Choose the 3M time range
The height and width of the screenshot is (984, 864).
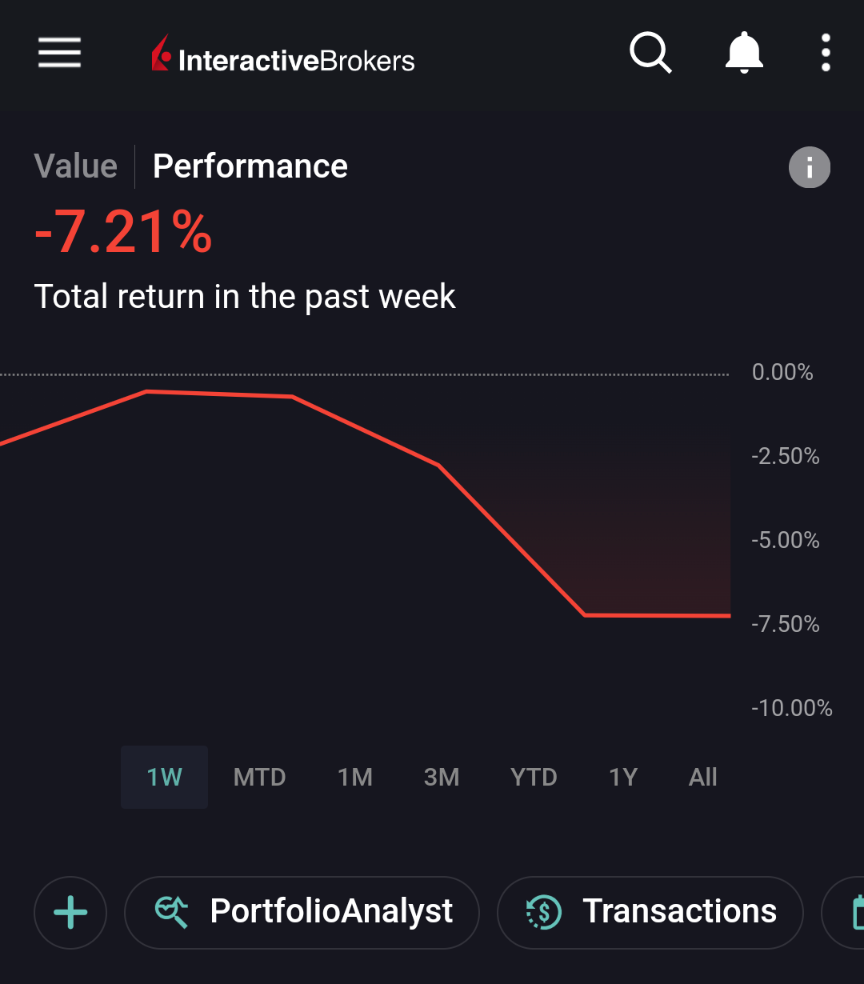coord(441,777)
